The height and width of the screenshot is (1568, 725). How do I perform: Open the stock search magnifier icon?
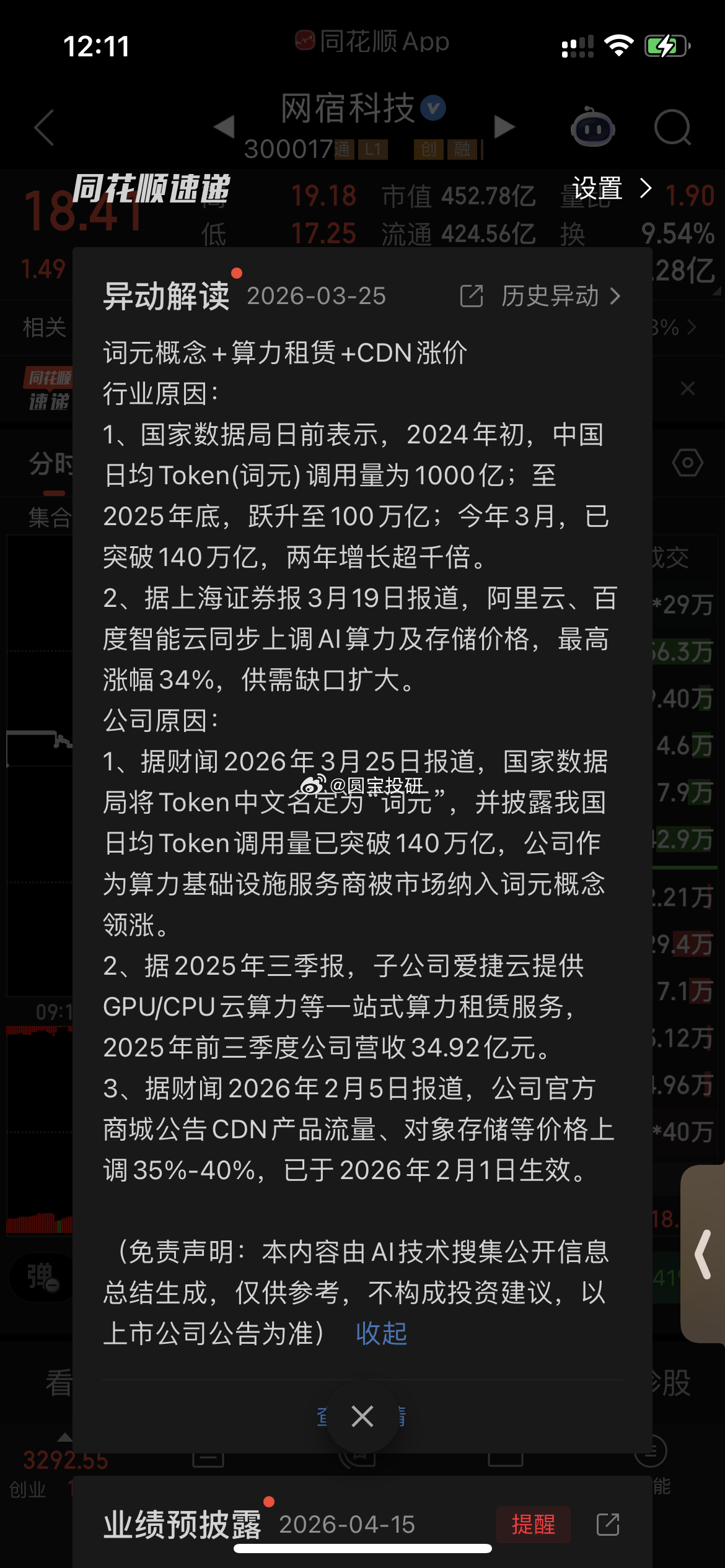(x=672, y=127)
